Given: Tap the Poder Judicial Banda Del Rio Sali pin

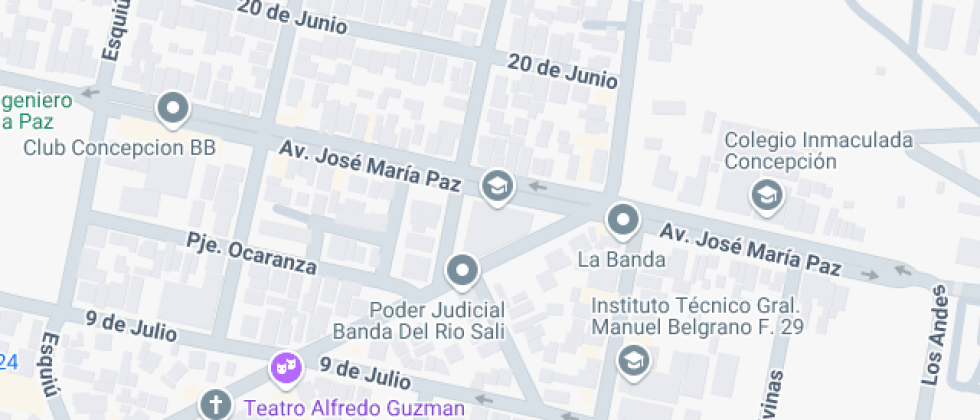Looking at the screenshot, I should click(x=462, y=272).
